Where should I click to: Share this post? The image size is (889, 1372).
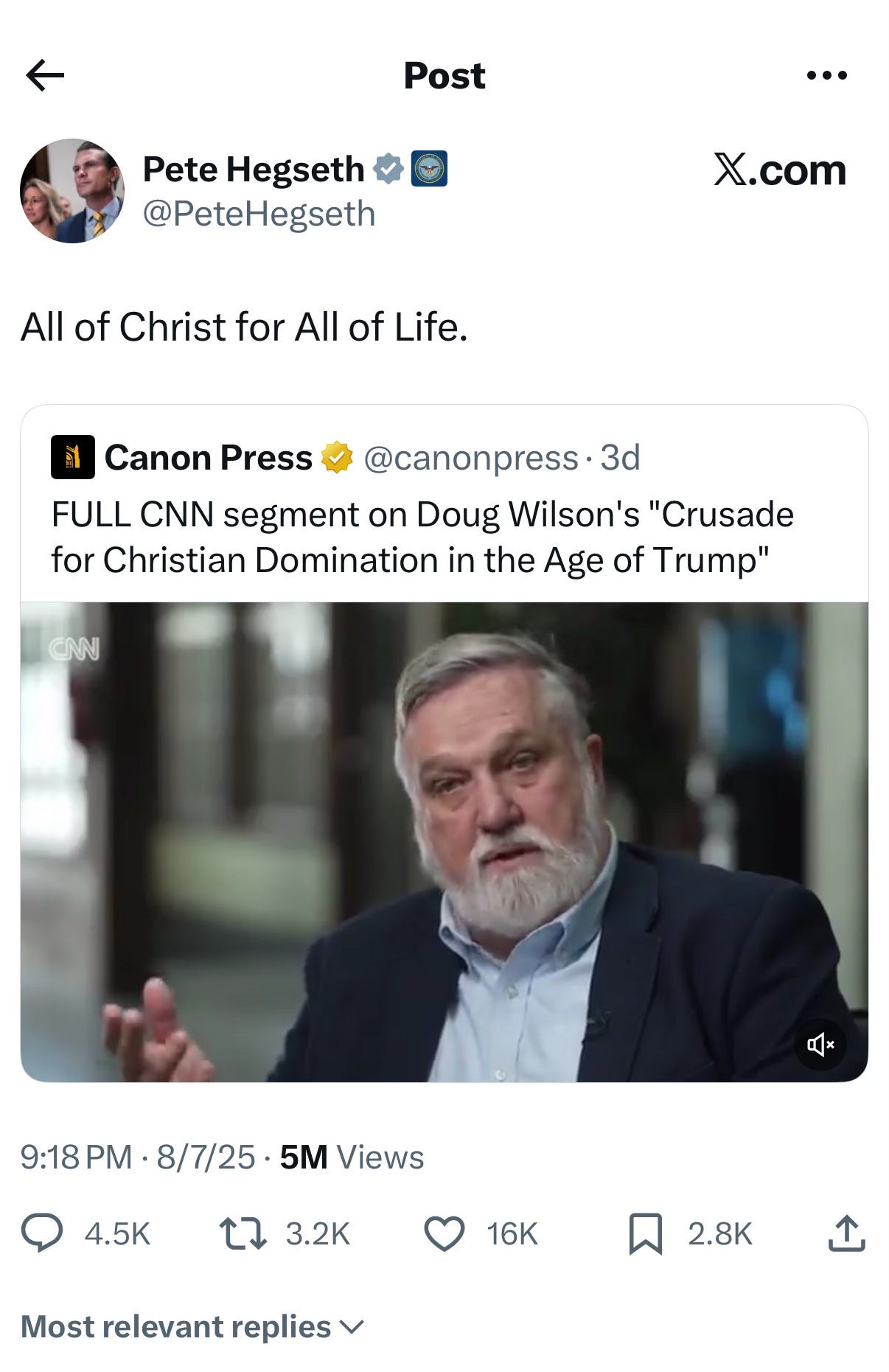tap(846, 1234)
